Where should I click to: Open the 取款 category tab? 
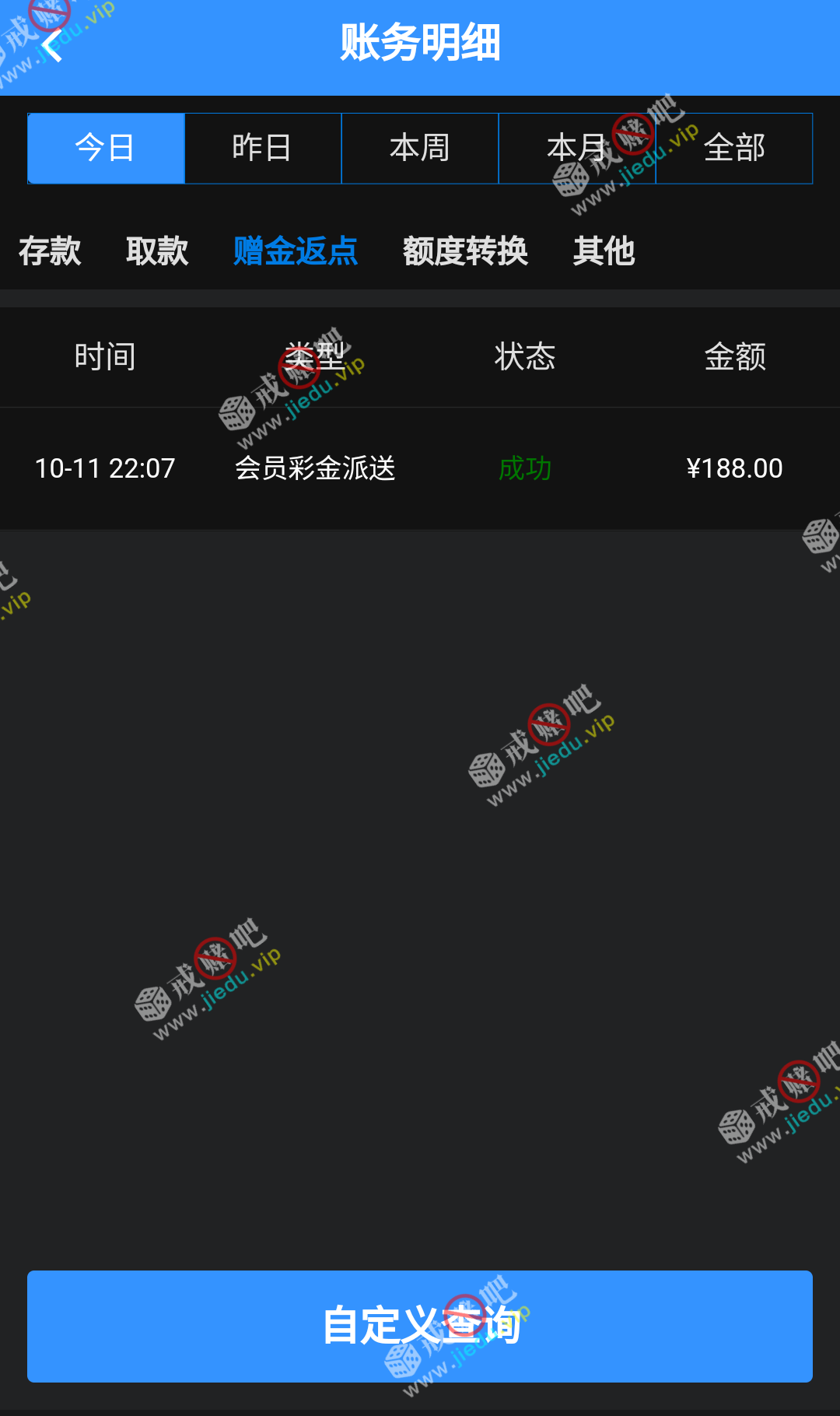click(157, 251)
